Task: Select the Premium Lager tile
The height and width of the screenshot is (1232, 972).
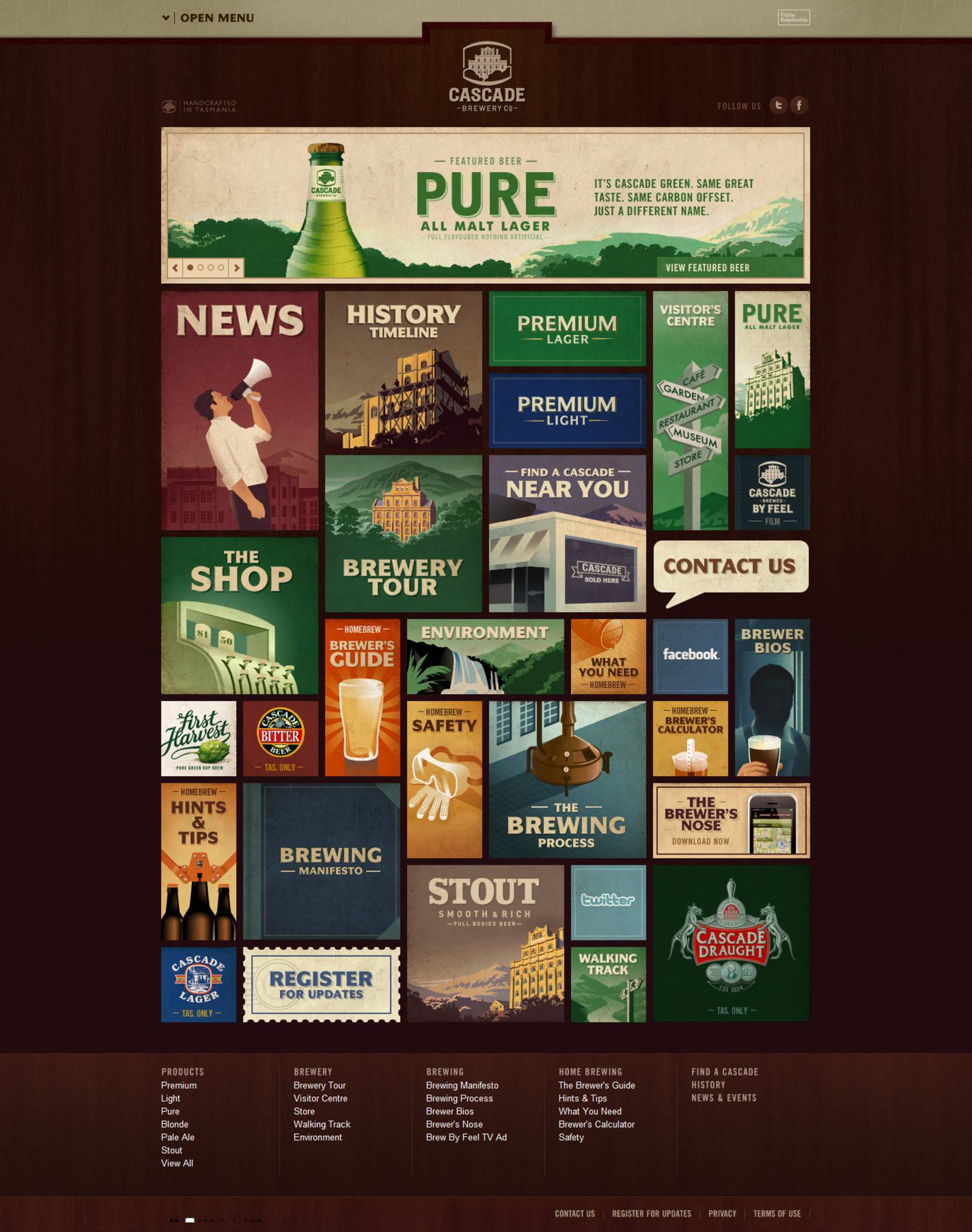Action: pyautogui.click(x=567, y=329)
